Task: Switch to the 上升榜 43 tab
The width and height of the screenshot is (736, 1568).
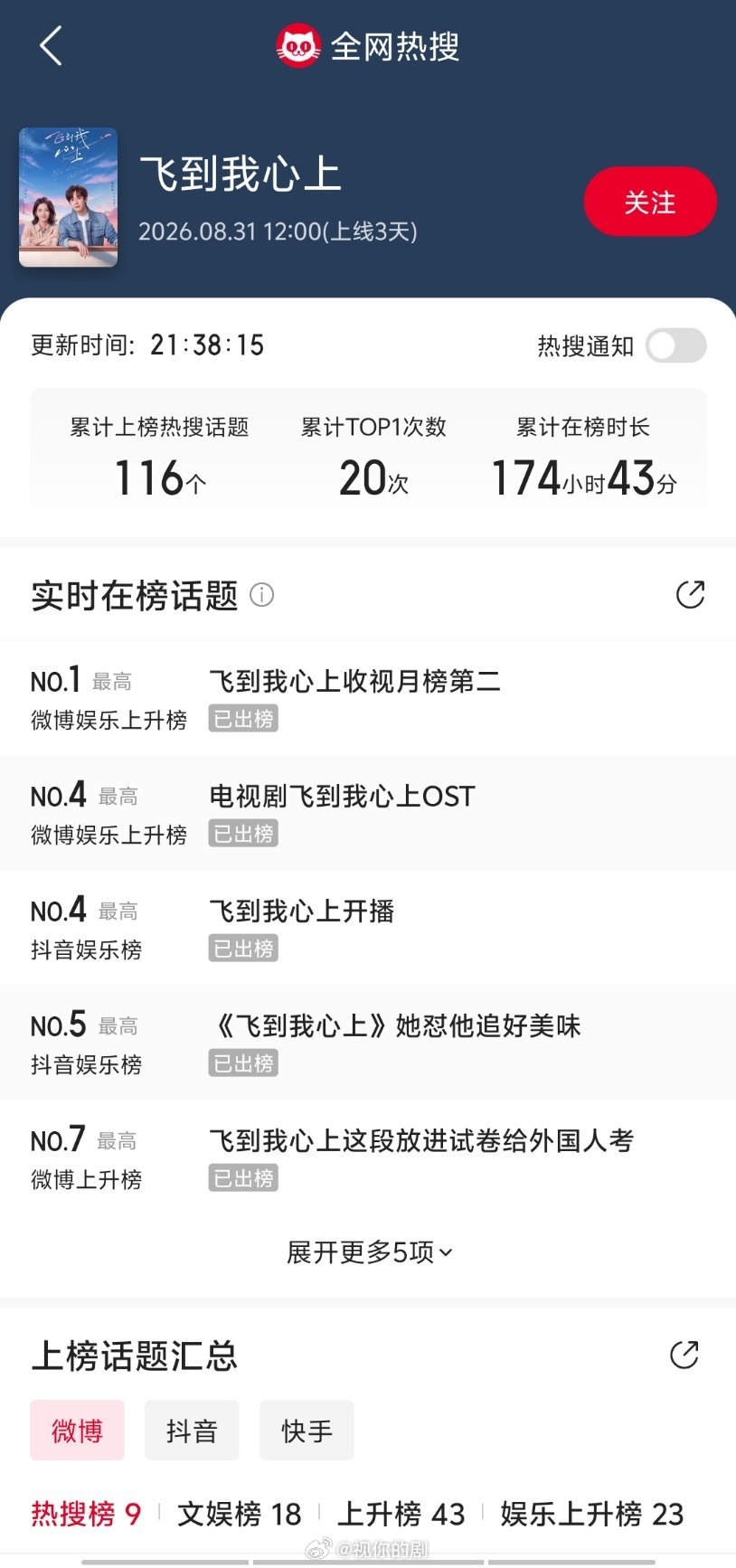Action: tap(401, 1514)
